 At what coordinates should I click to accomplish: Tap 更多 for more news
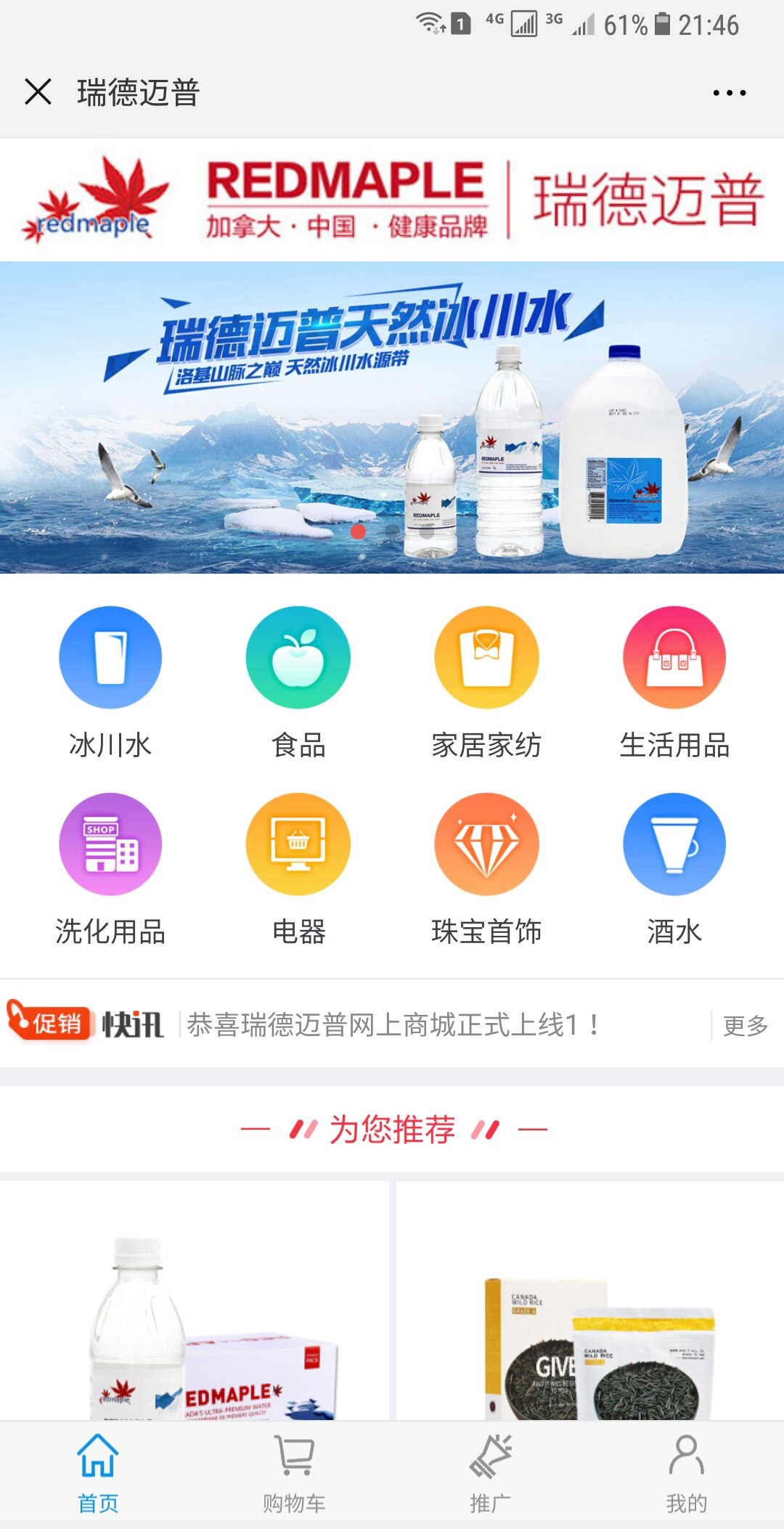pos(746,1025)
